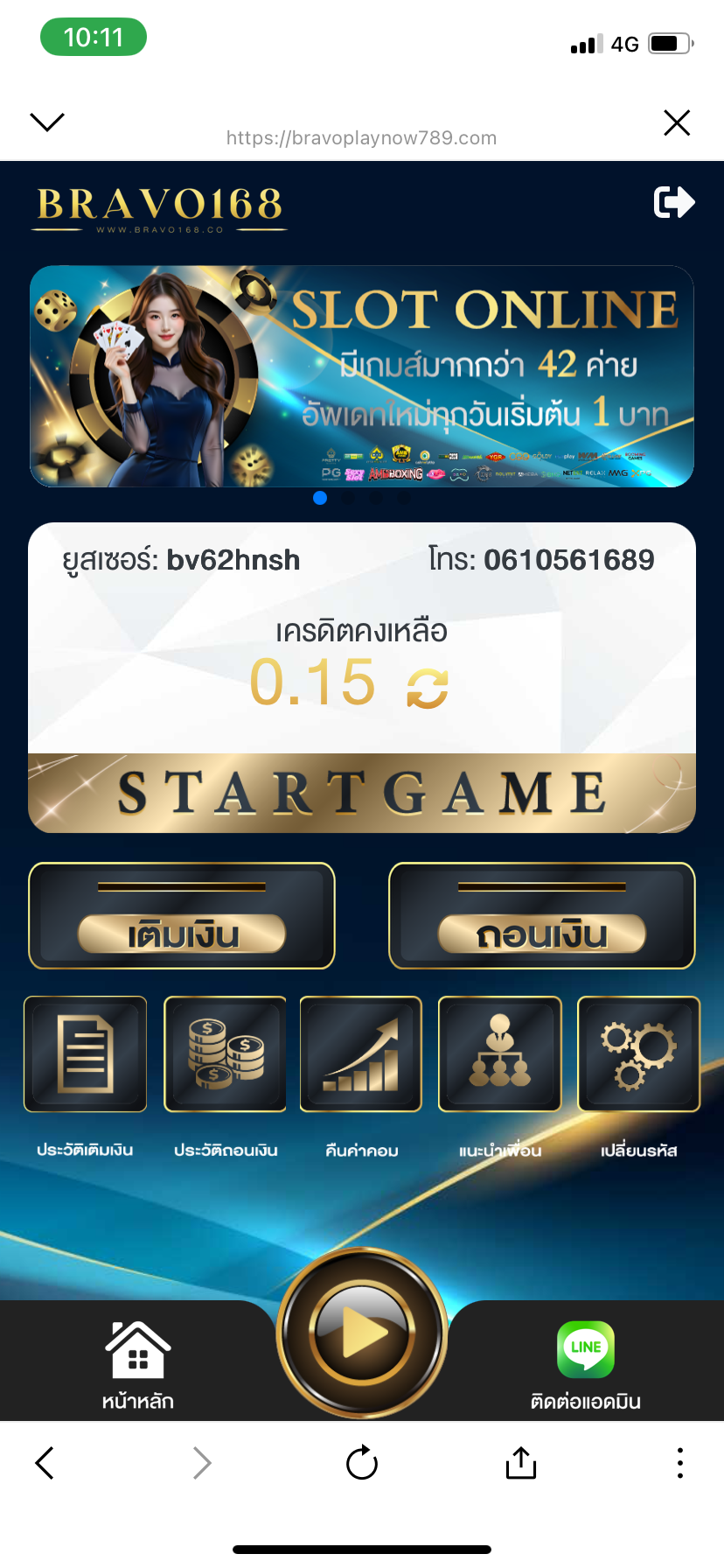The height and width of the screenshot is (1568, 724).
Task: Log out using the exit icon
Action: click(674, 203)
